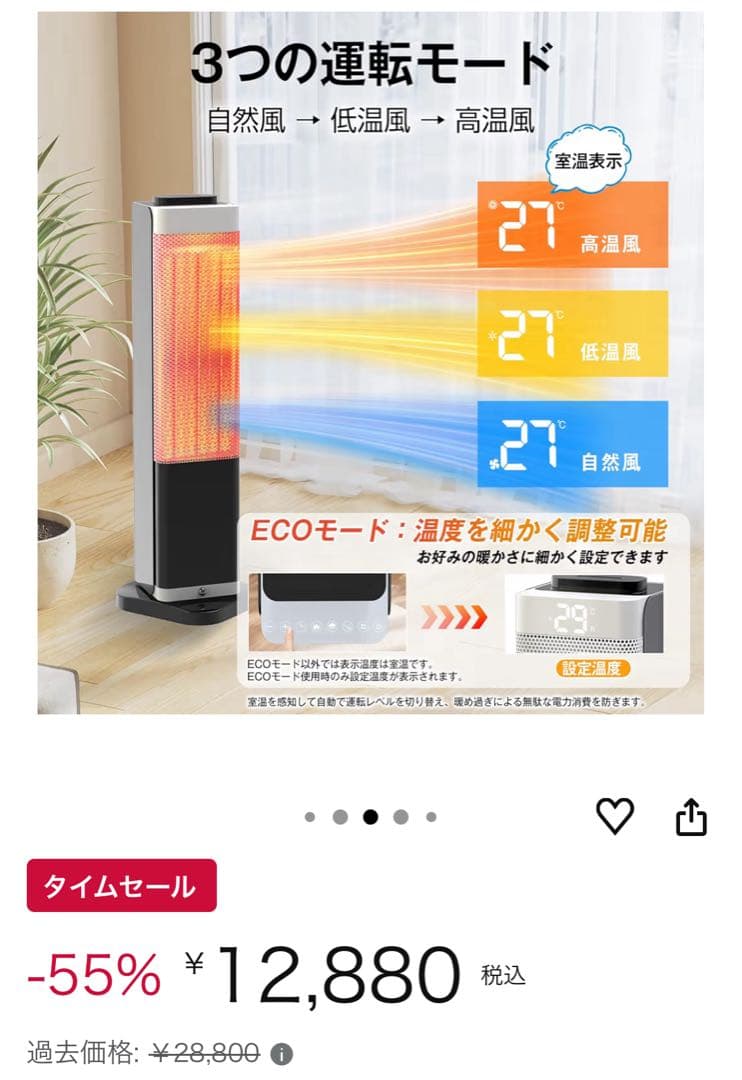
Task: Open the share options
Action: (693, 815)
